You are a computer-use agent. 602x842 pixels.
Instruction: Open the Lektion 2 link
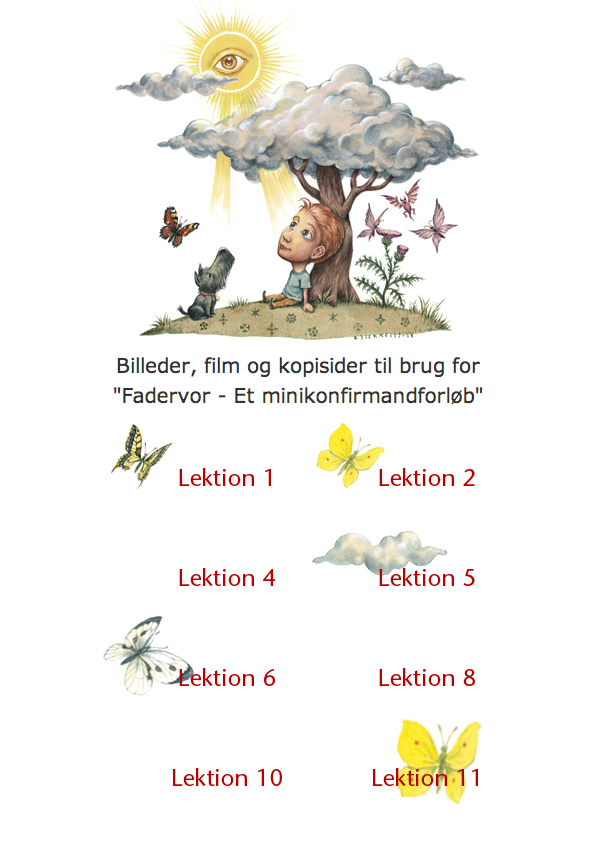[427, 478]
